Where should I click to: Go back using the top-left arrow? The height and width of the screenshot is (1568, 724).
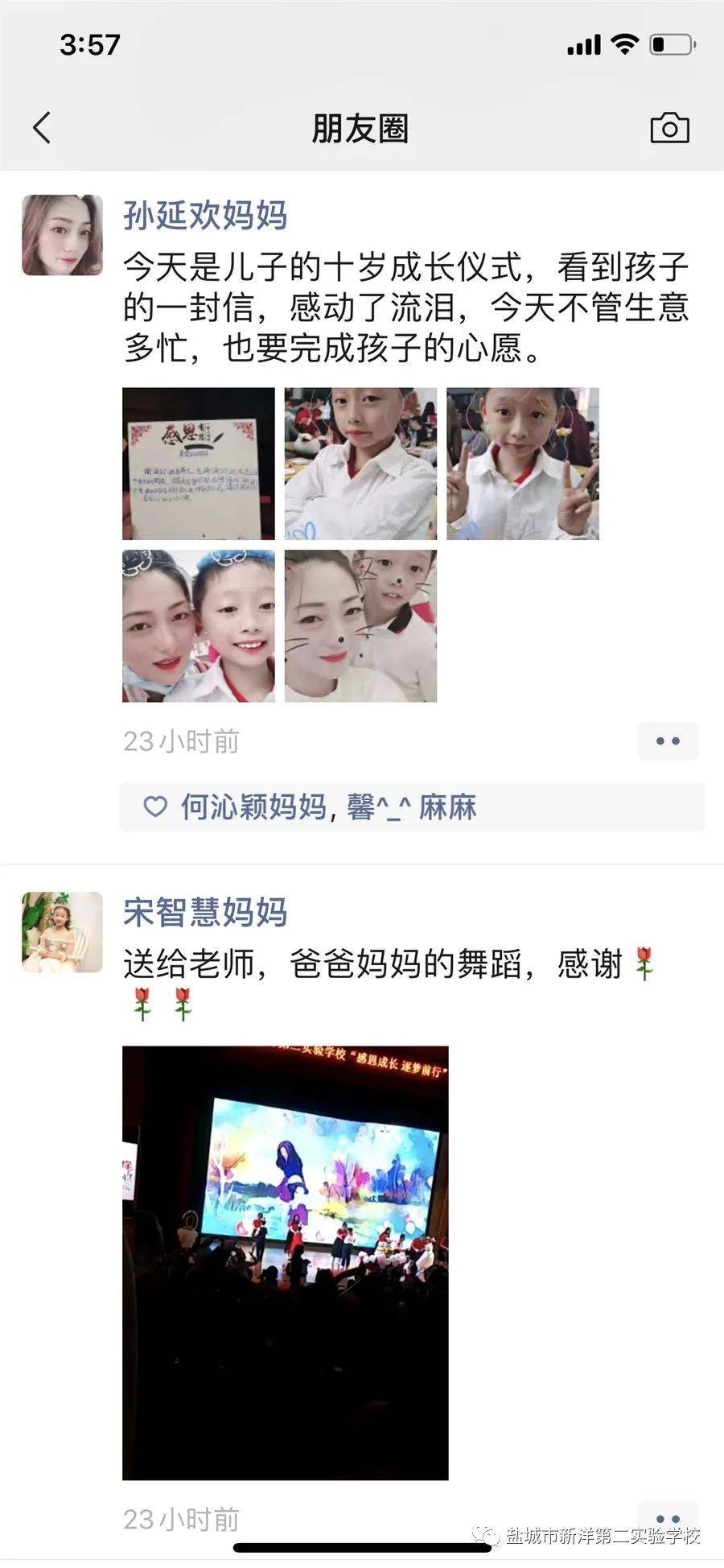pyautogui.click(x=42, y=128)
